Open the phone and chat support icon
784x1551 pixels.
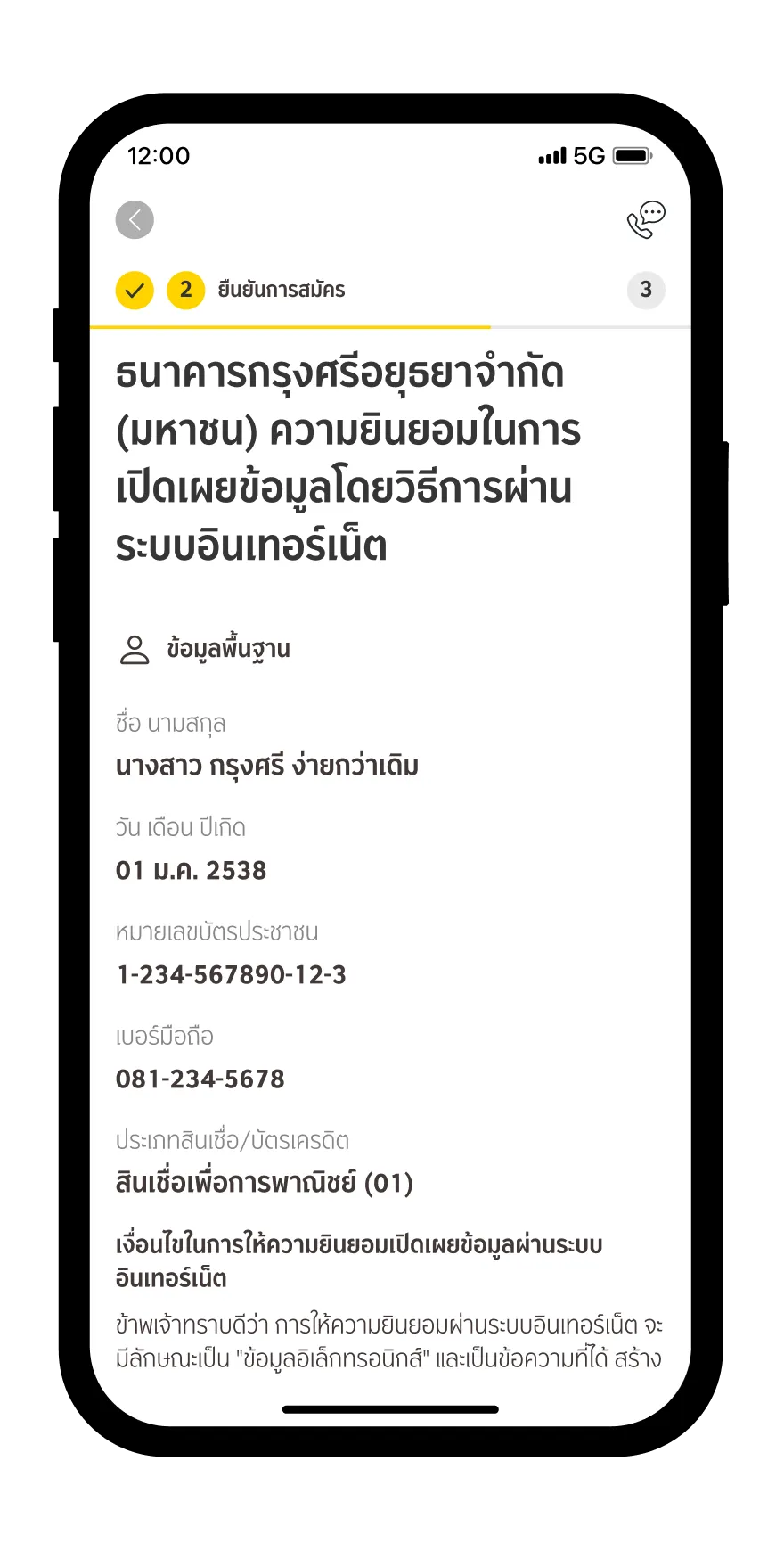pos(646,220)
